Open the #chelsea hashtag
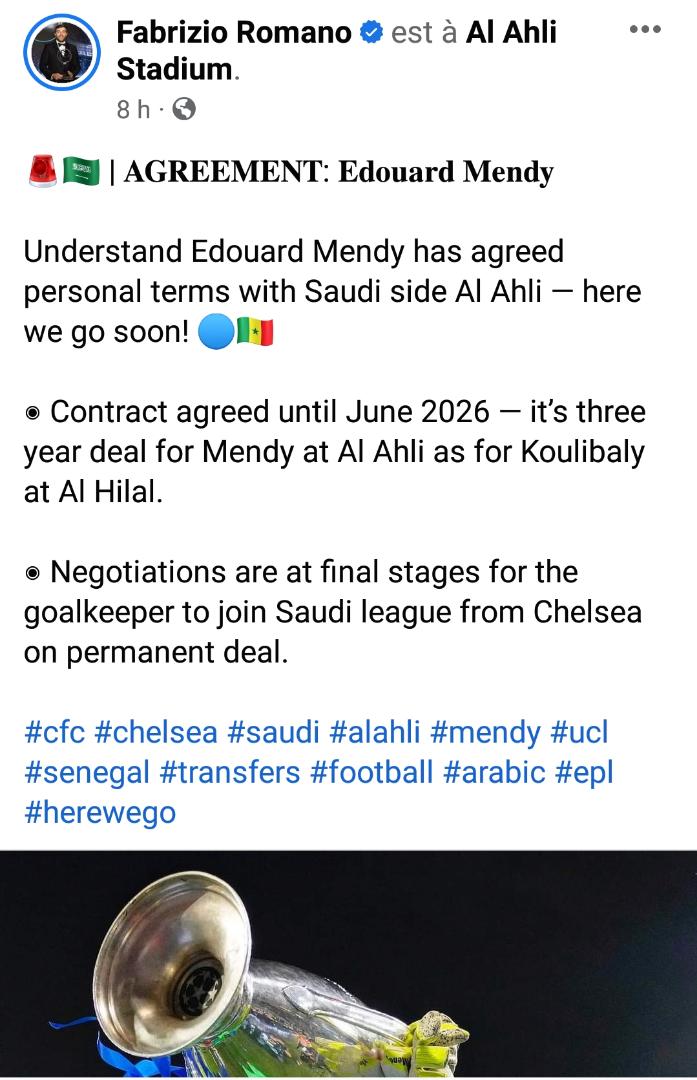This screenshot has height=1080, width=697. [156, 732]
